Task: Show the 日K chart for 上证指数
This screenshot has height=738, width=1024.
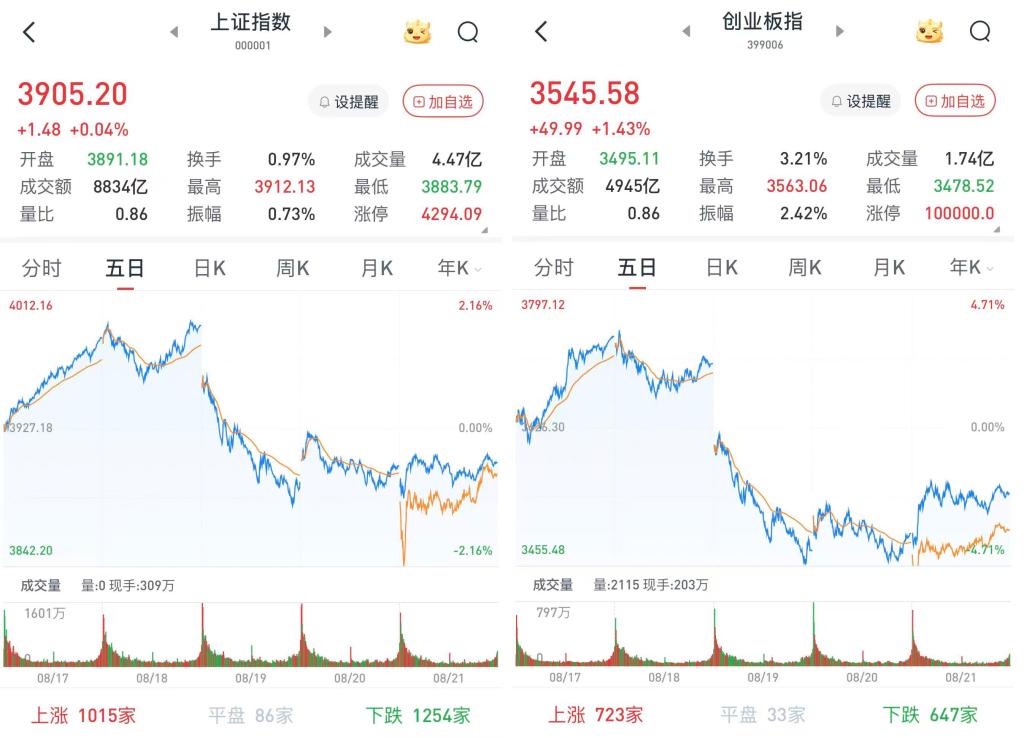Action: click(210, 268)
